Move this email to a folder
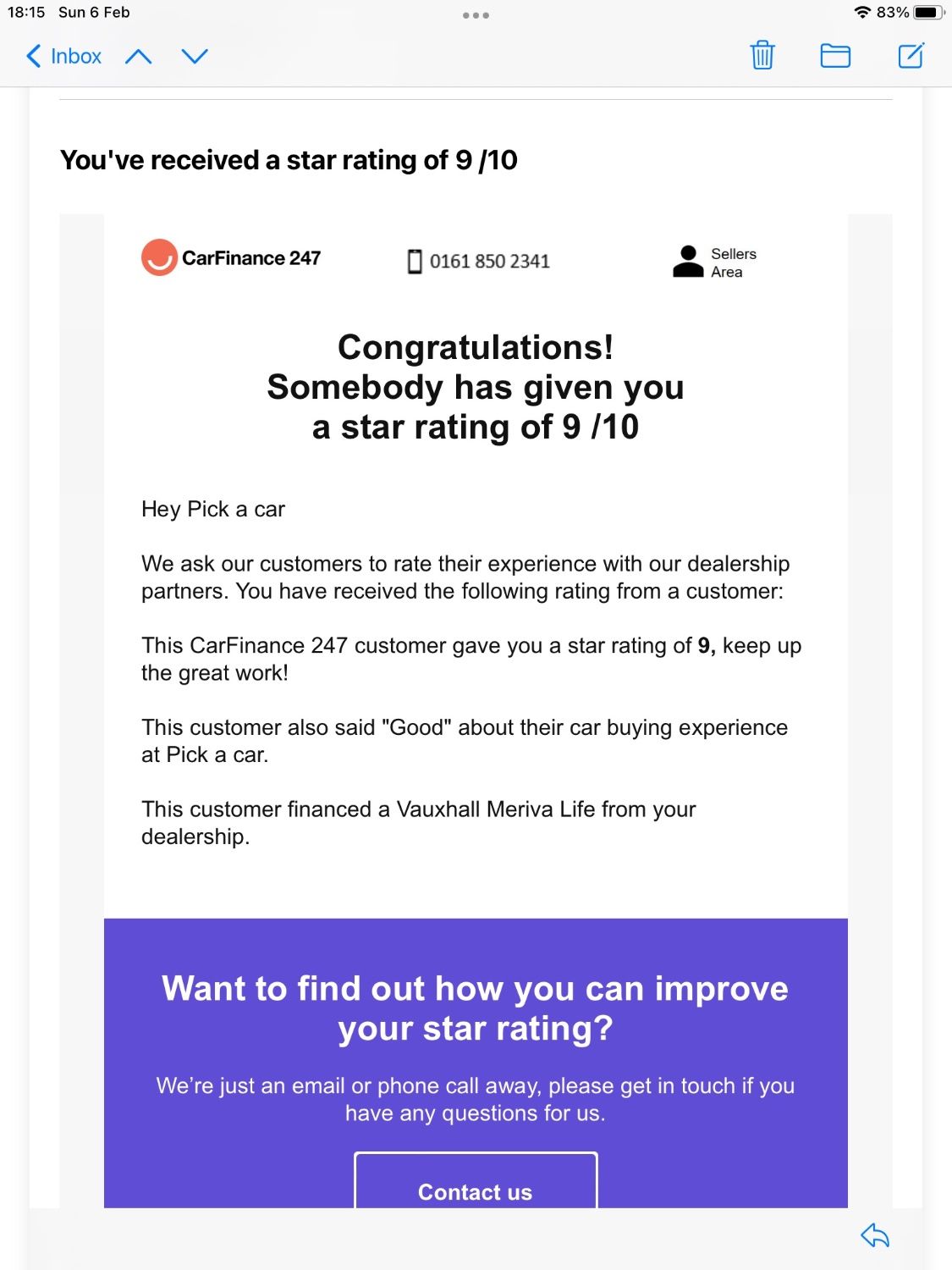Viewport: 952px width, 1270px height. [835, 56]
